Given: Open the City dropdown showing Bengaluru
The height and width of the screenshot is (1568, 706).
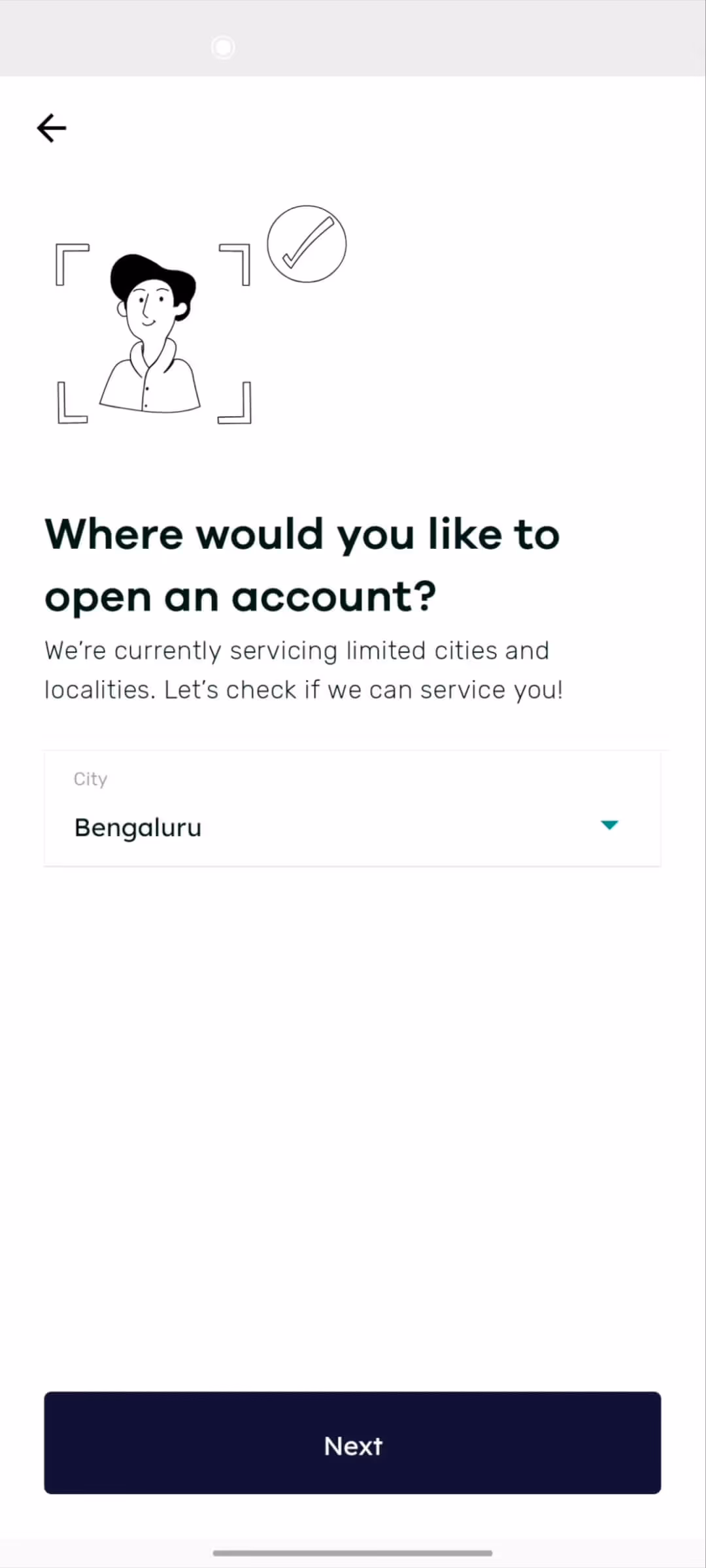Looking at the screenshot, I should [x=352, y=809].
